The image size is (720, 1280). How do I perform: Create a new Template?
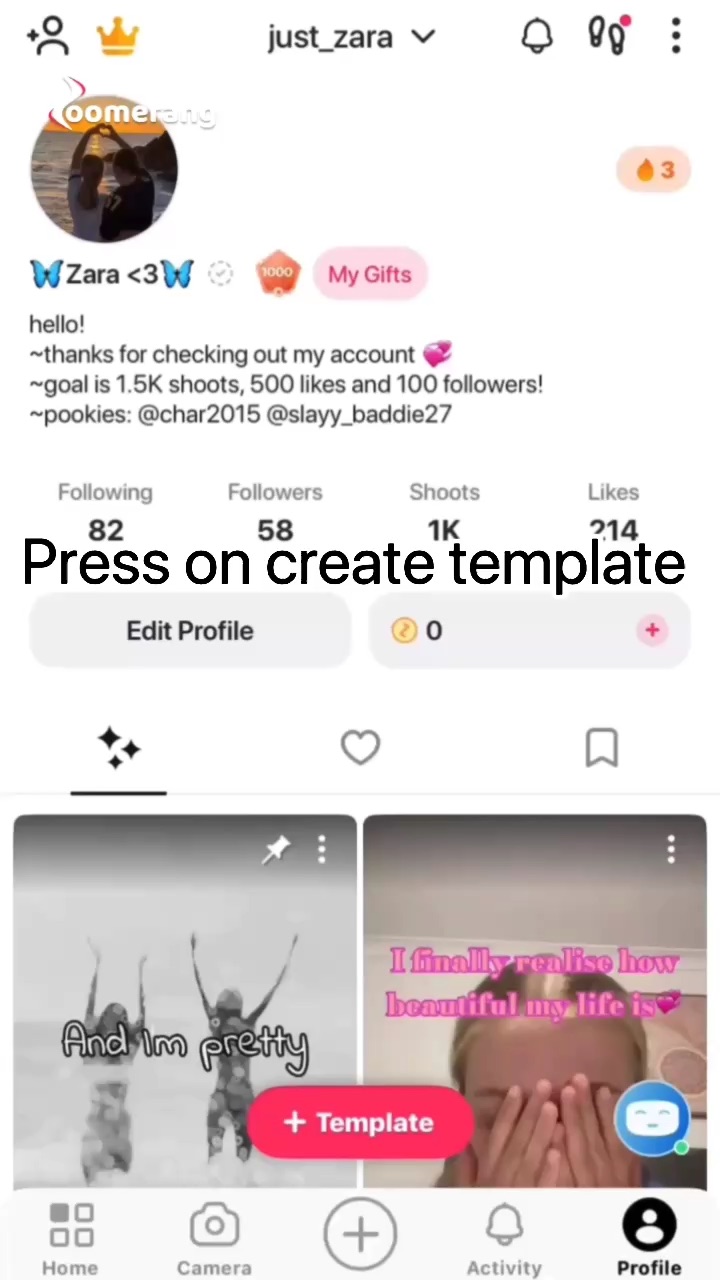[x=359, y=1122]
